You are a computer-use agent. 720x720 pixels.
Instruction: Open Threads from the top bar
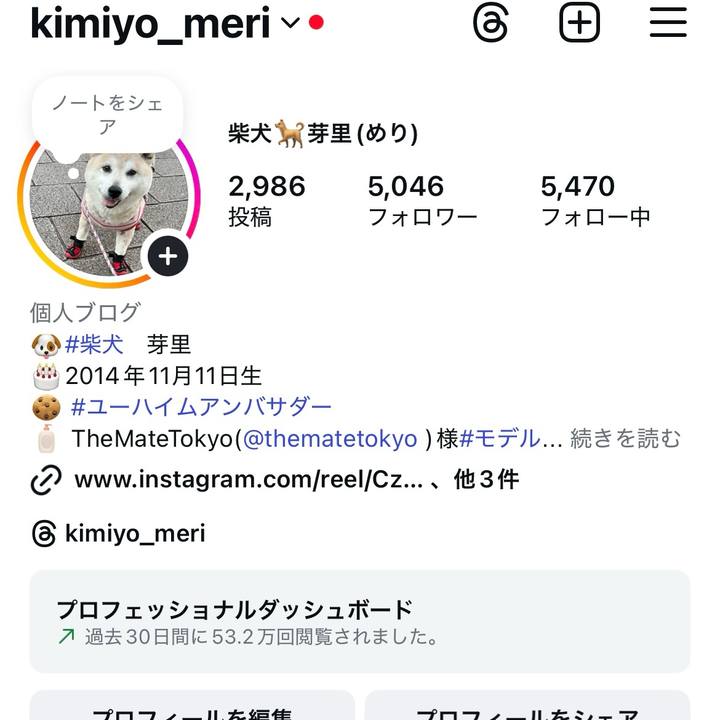pos(490,22)
